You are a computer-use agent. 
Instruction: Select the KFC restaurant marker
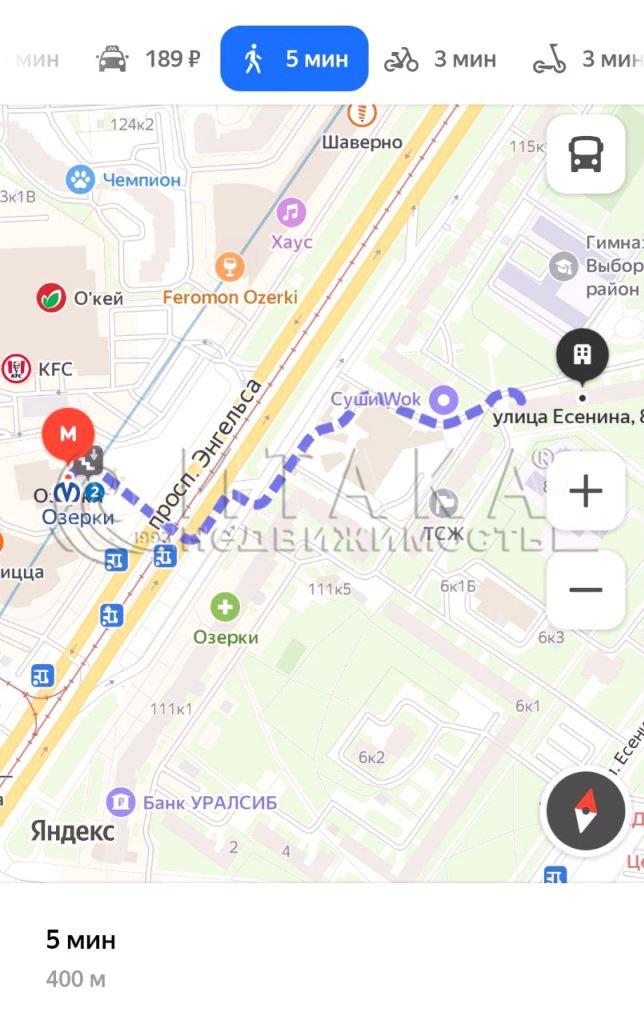[16, 369]
